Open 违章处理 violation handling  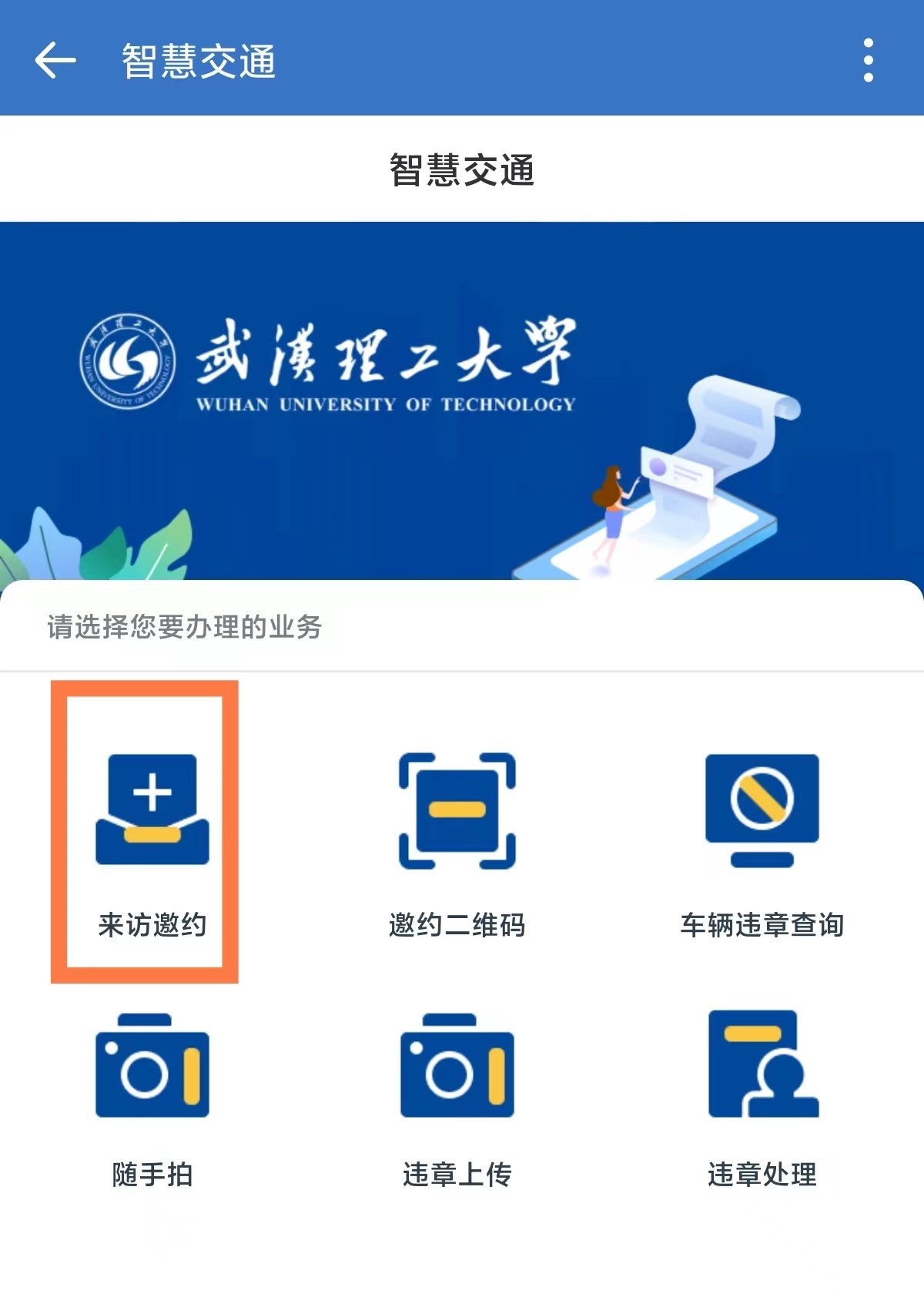pyautogui.click(x=762, y=1086)
